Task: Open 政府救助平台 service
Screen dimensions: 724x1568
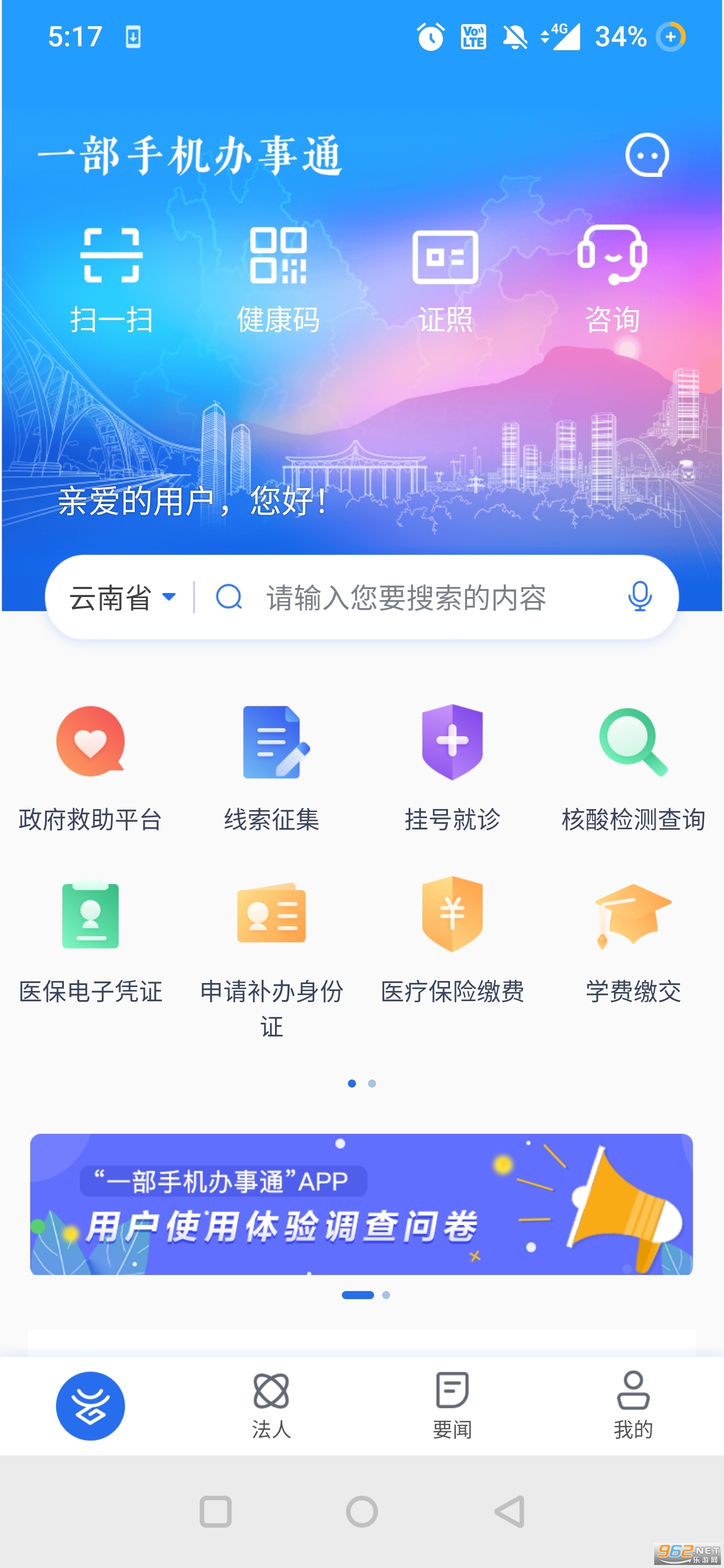Action: coord(90,767)
